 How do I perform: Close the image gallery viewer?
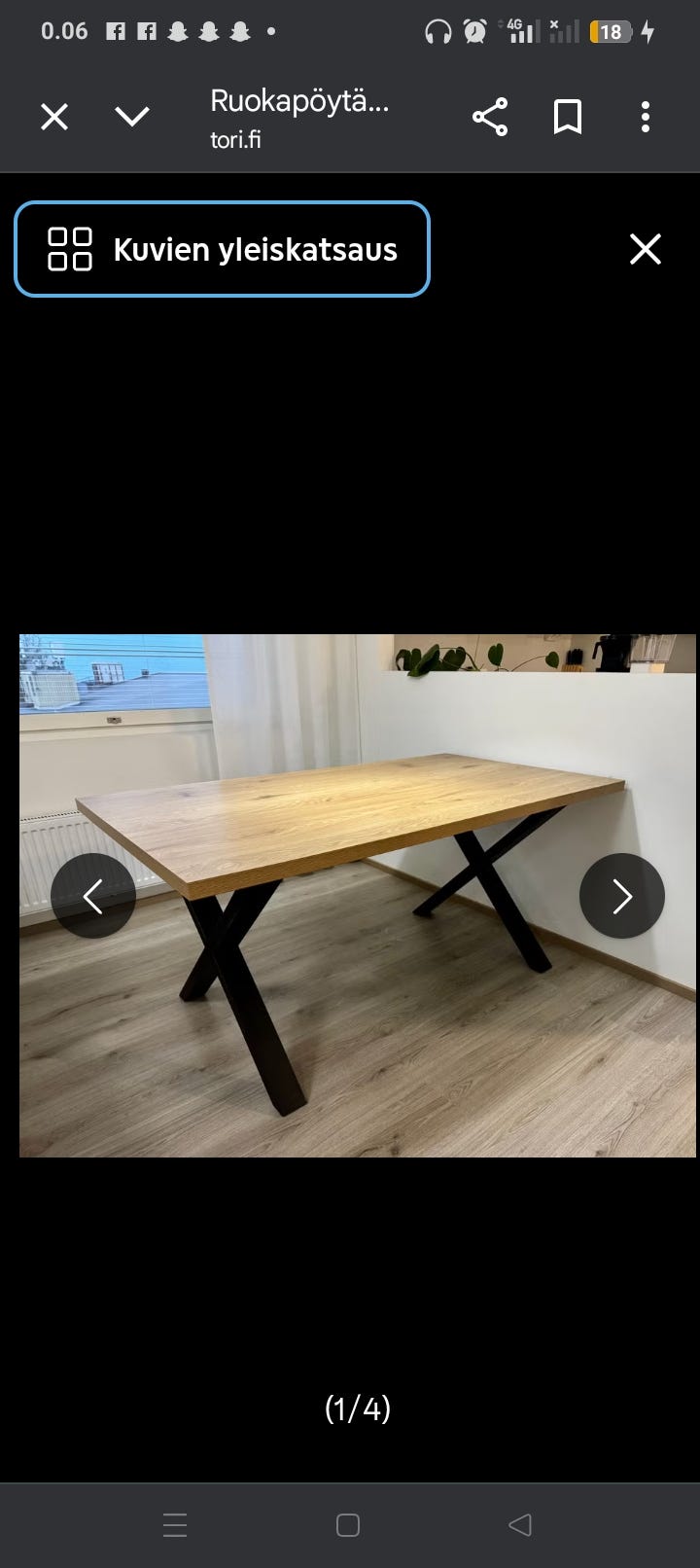click(x=646, y=249)
